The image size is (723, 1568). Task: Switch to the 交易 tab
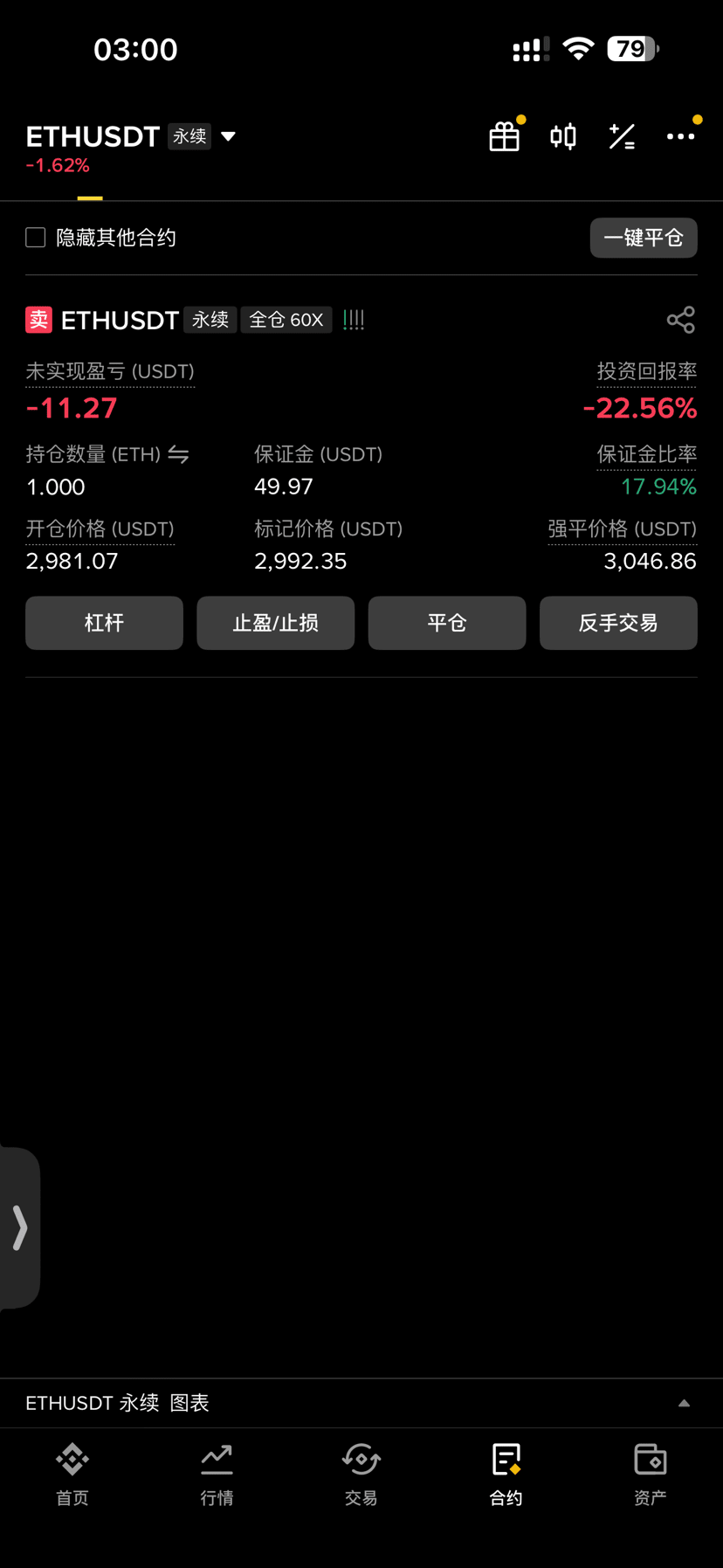[361, 1475]
